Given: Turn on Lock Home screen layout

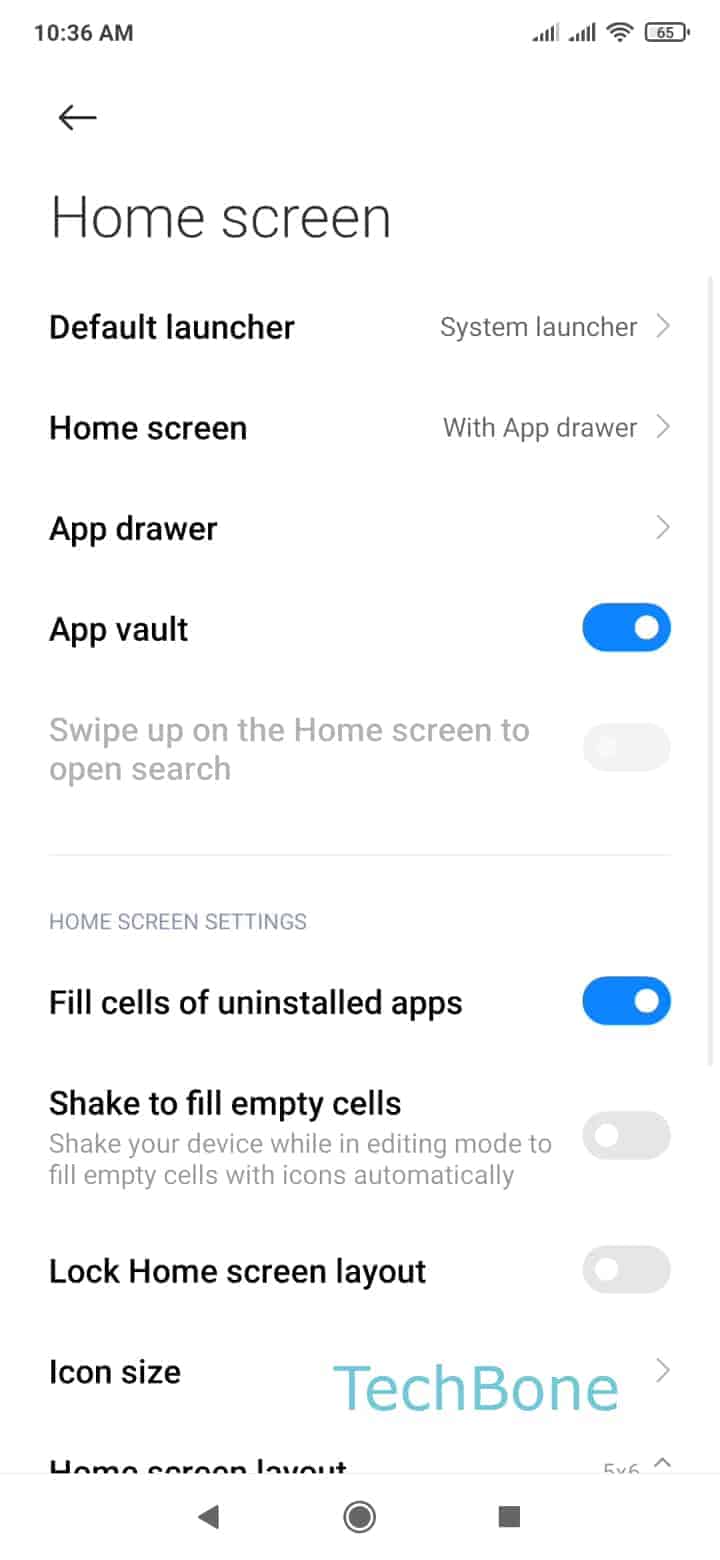Looking at the screenshot, I should pyautogui.click(x=626, y=1270).
